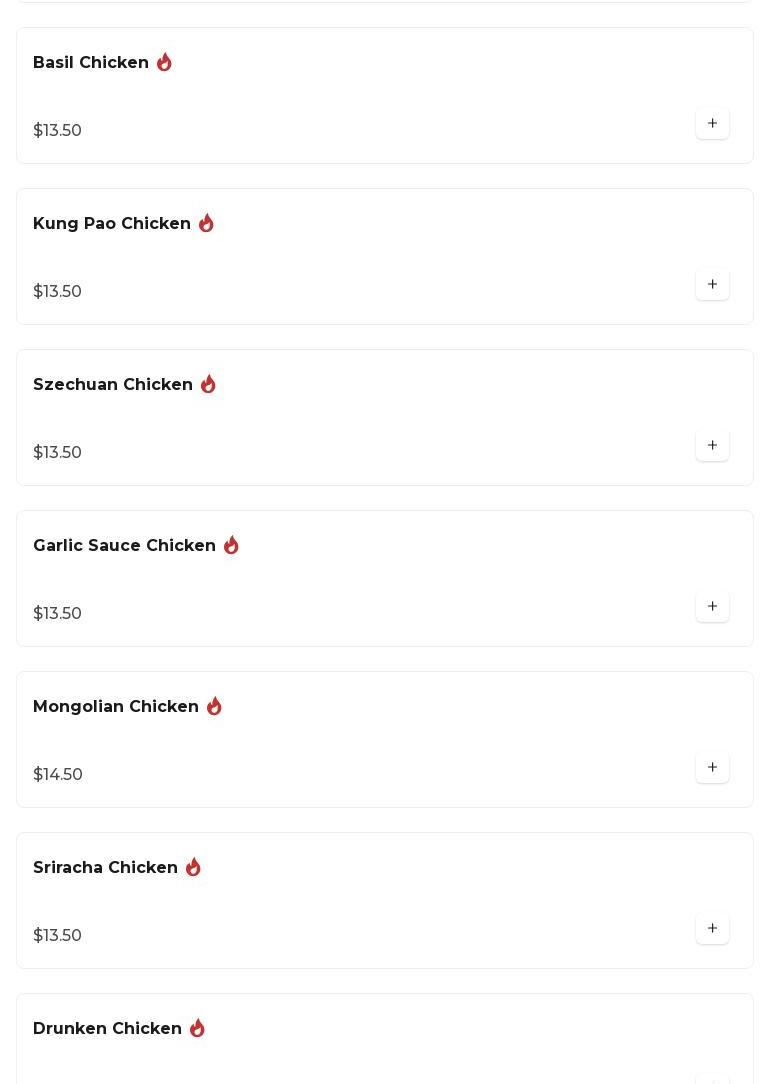This screenshot has width=770, height=1084.
Task: View the Sriracha Chicken item
Action: 106,868
